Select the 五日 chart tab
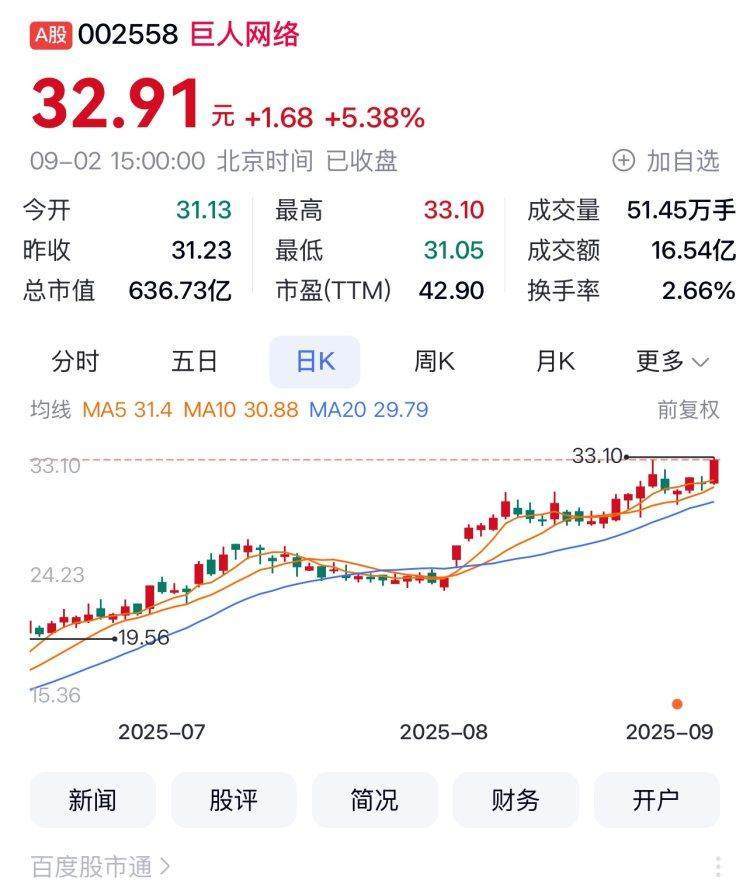This screenshot has width=750, height=891. click(x=194, y=362)
